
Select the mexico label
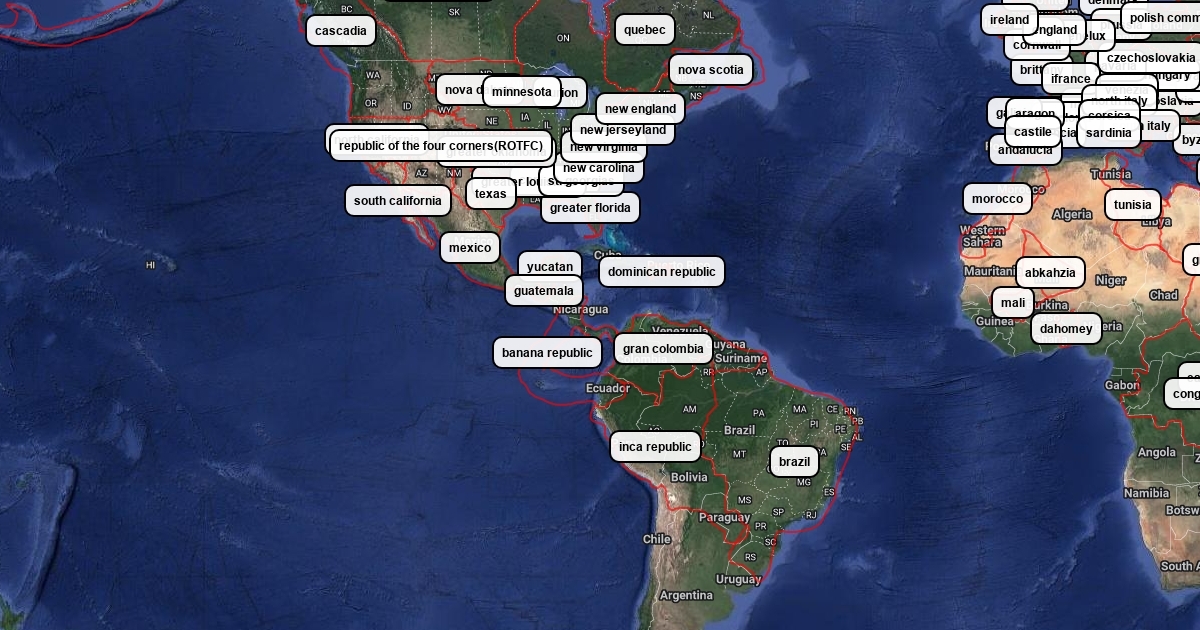(469, 248)
